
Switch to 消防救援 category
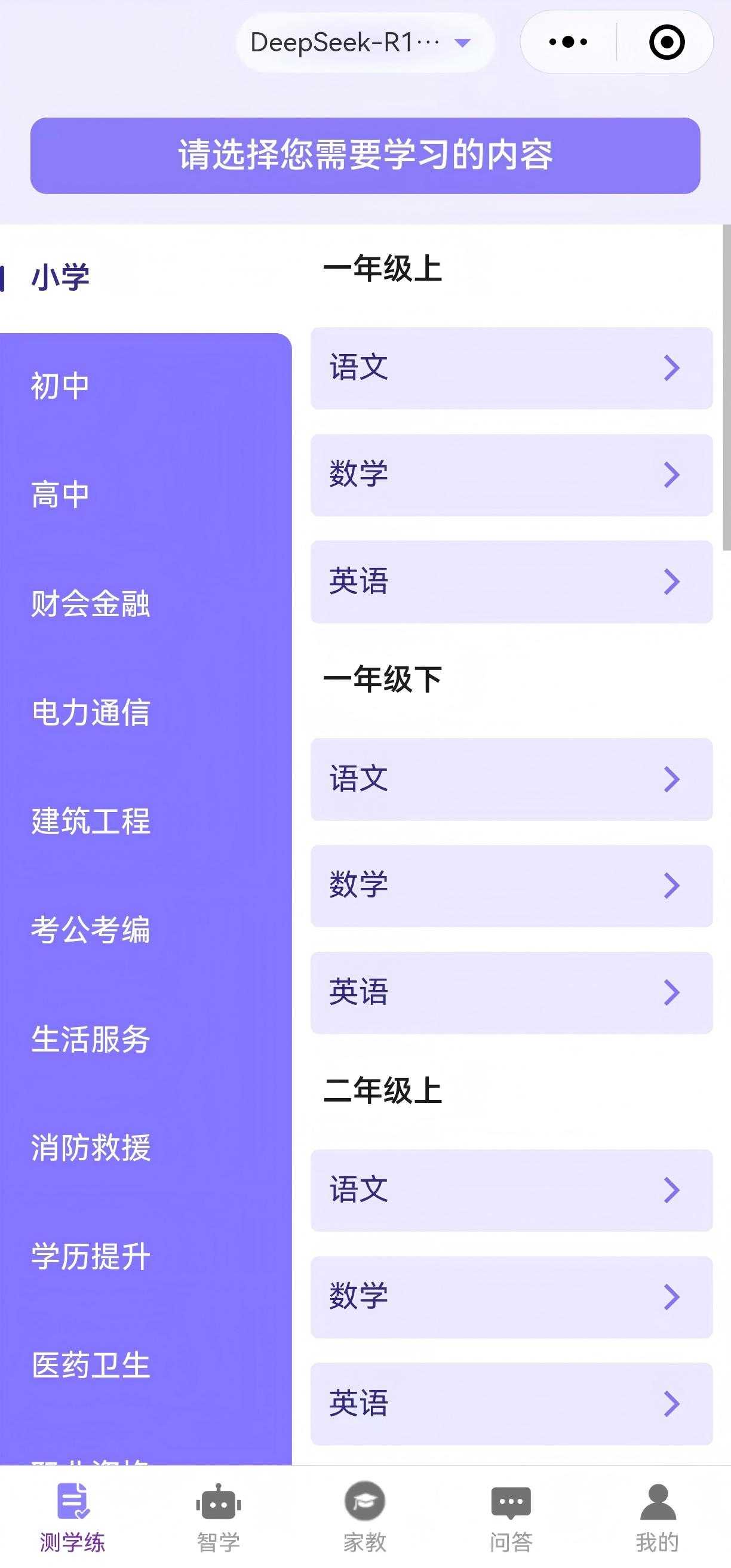(90, 1148)
